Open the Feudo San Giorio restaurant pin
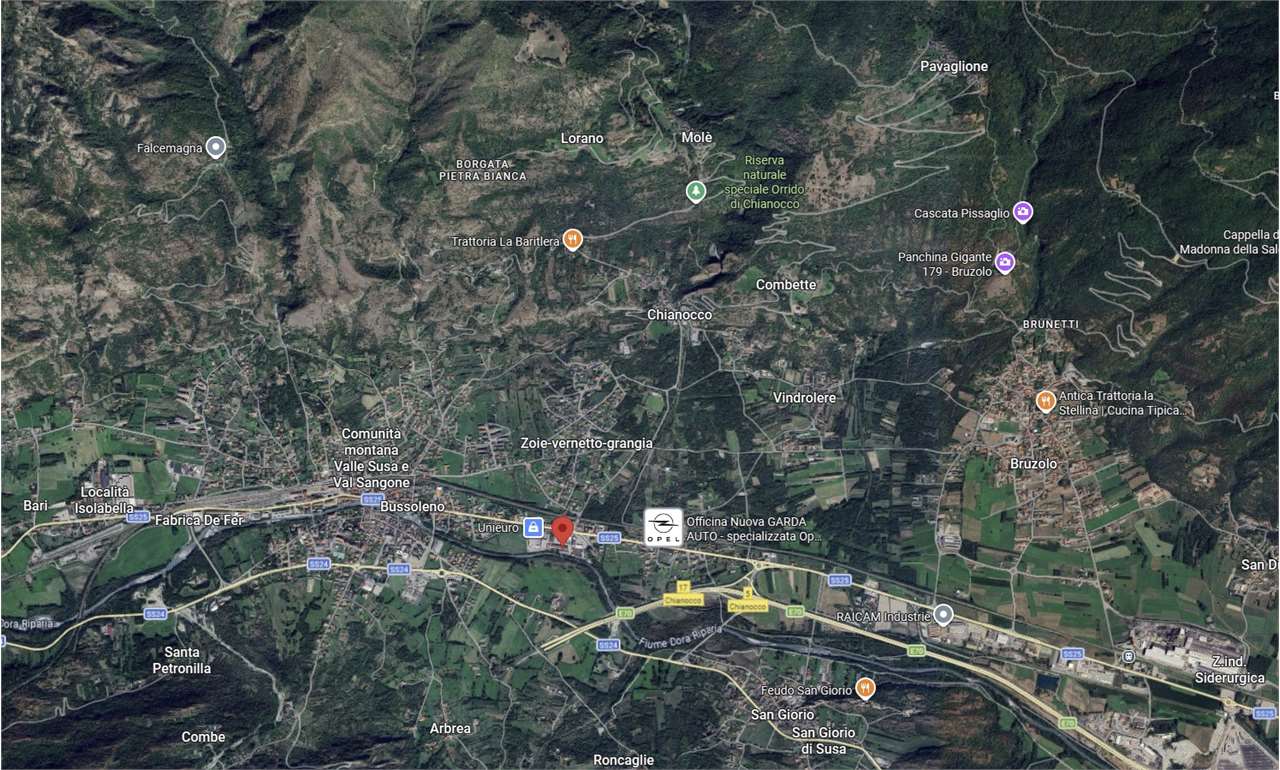Viewport: 1280px width, 770px height. point(865,689)
